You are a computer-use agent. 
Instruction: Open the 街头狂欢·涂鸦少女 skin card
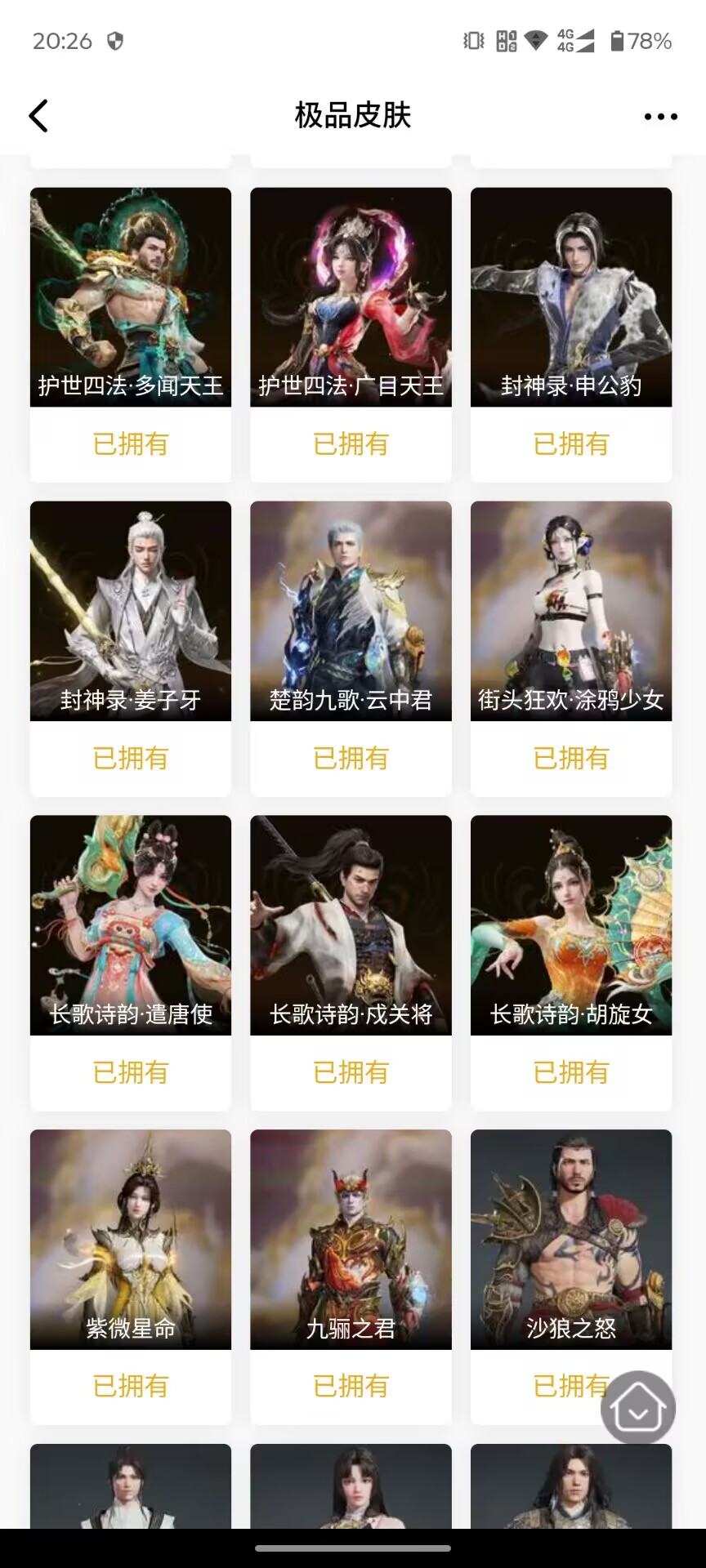coord(570,610)
